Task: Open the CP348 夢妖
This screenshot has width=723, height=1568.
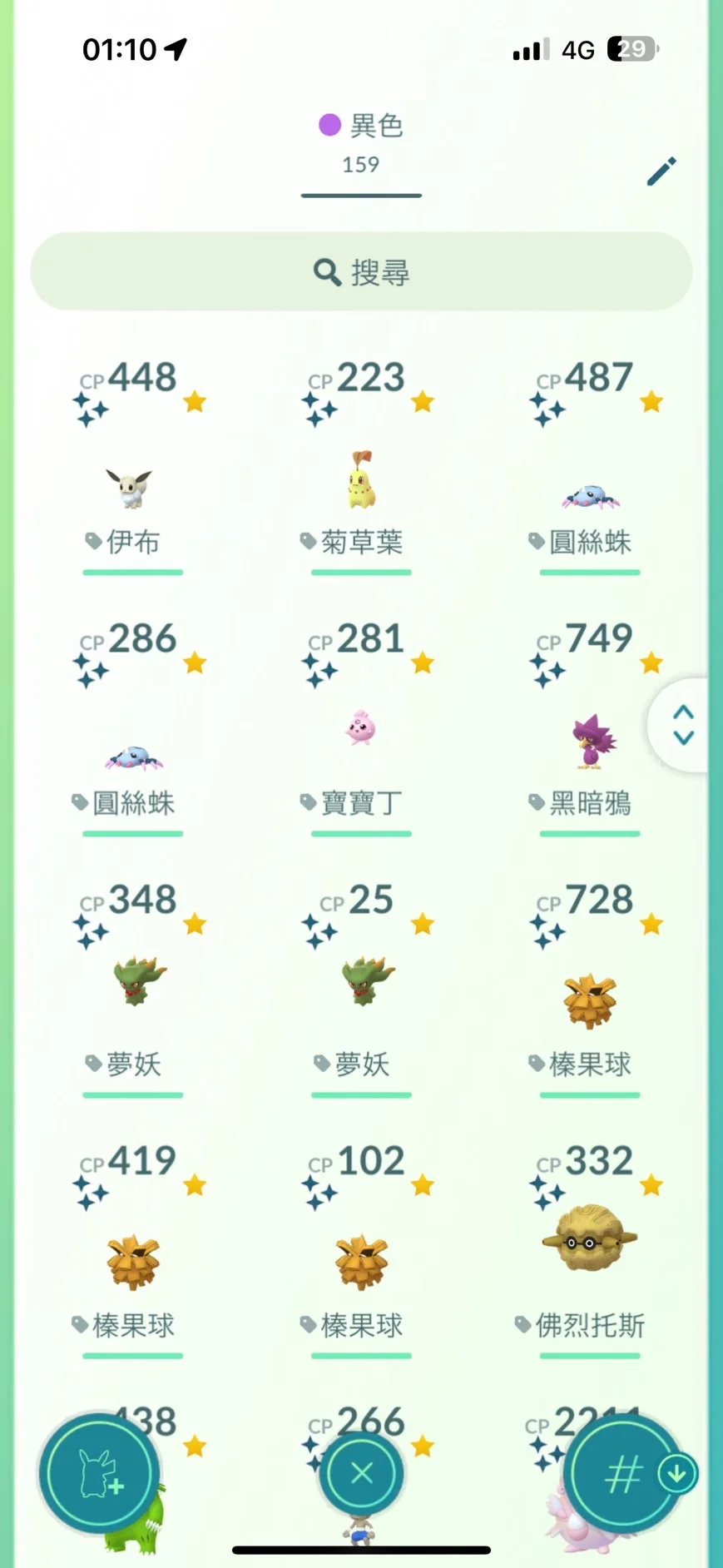Action: (x=138, y=982)
